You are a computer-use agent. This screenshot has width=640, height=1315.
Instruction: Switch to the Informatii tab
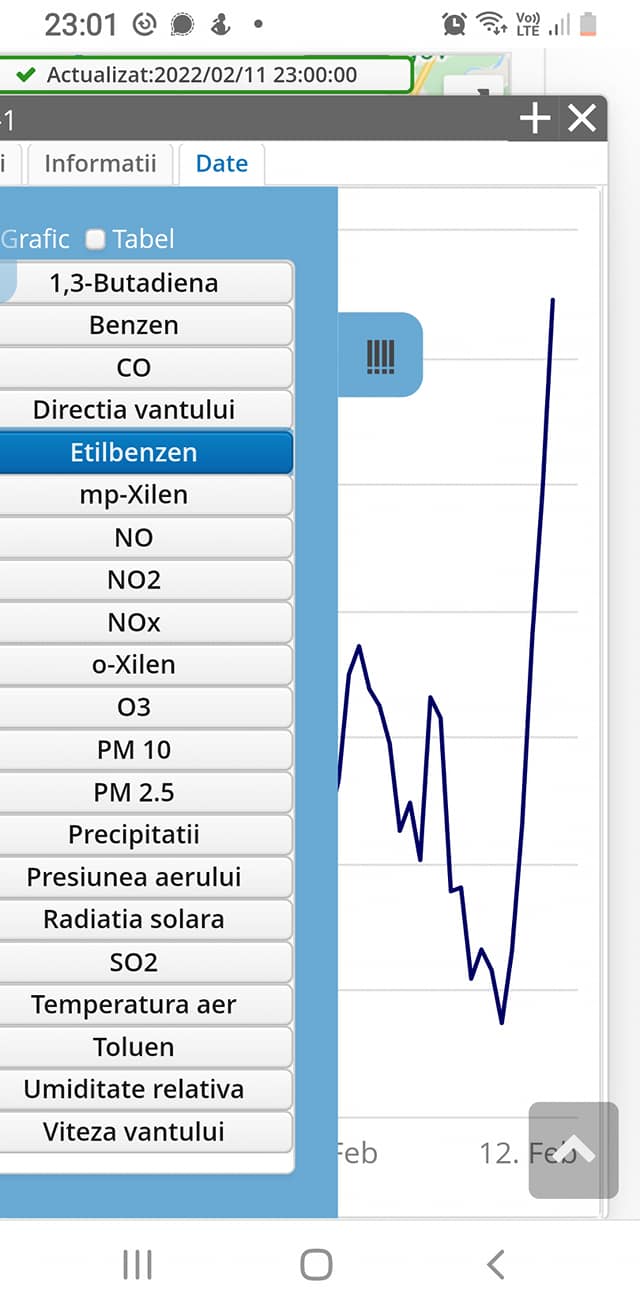(100, 164)
